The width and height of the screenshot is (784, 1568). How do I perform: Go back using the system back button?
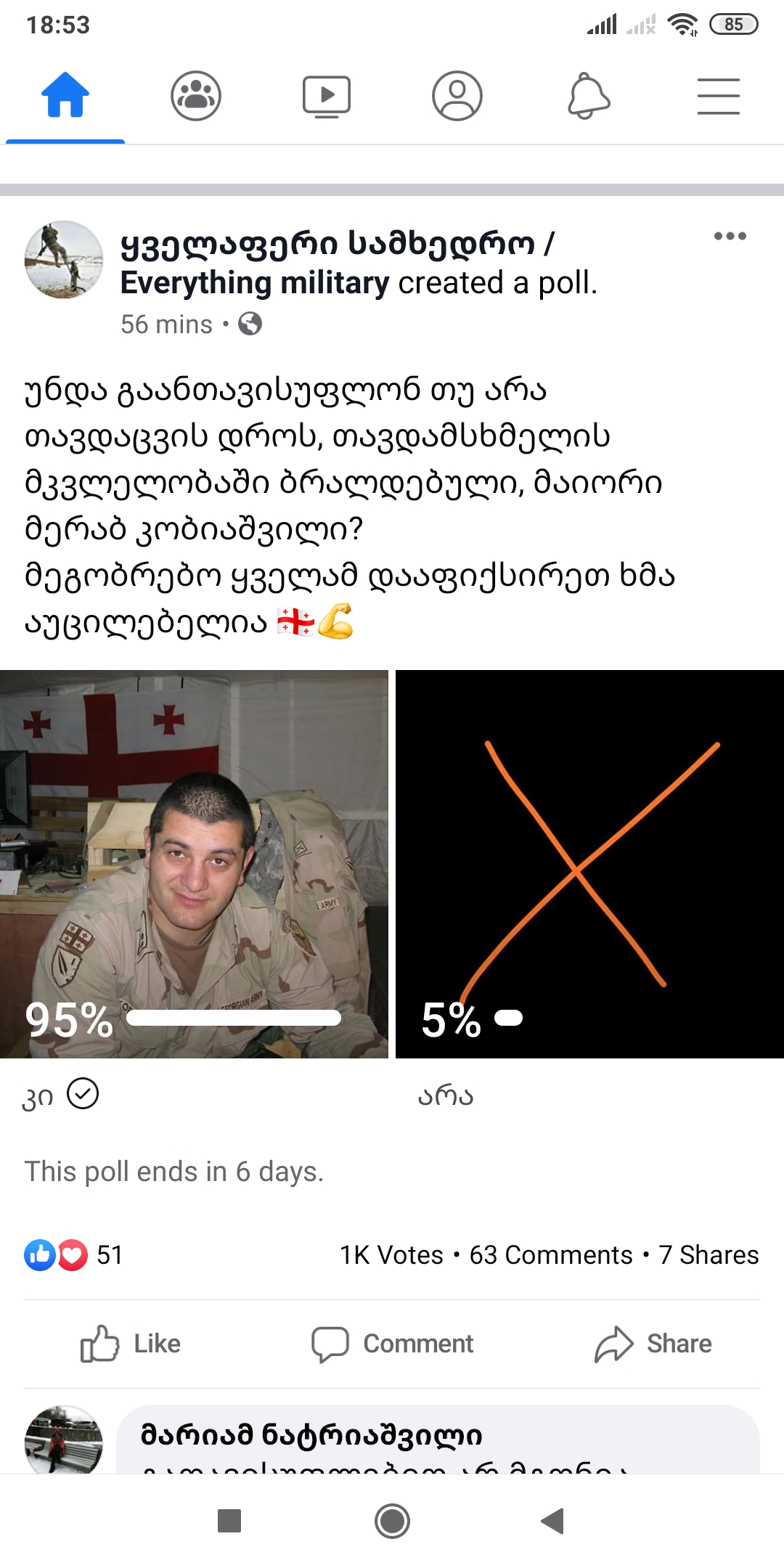[552, 1521]
